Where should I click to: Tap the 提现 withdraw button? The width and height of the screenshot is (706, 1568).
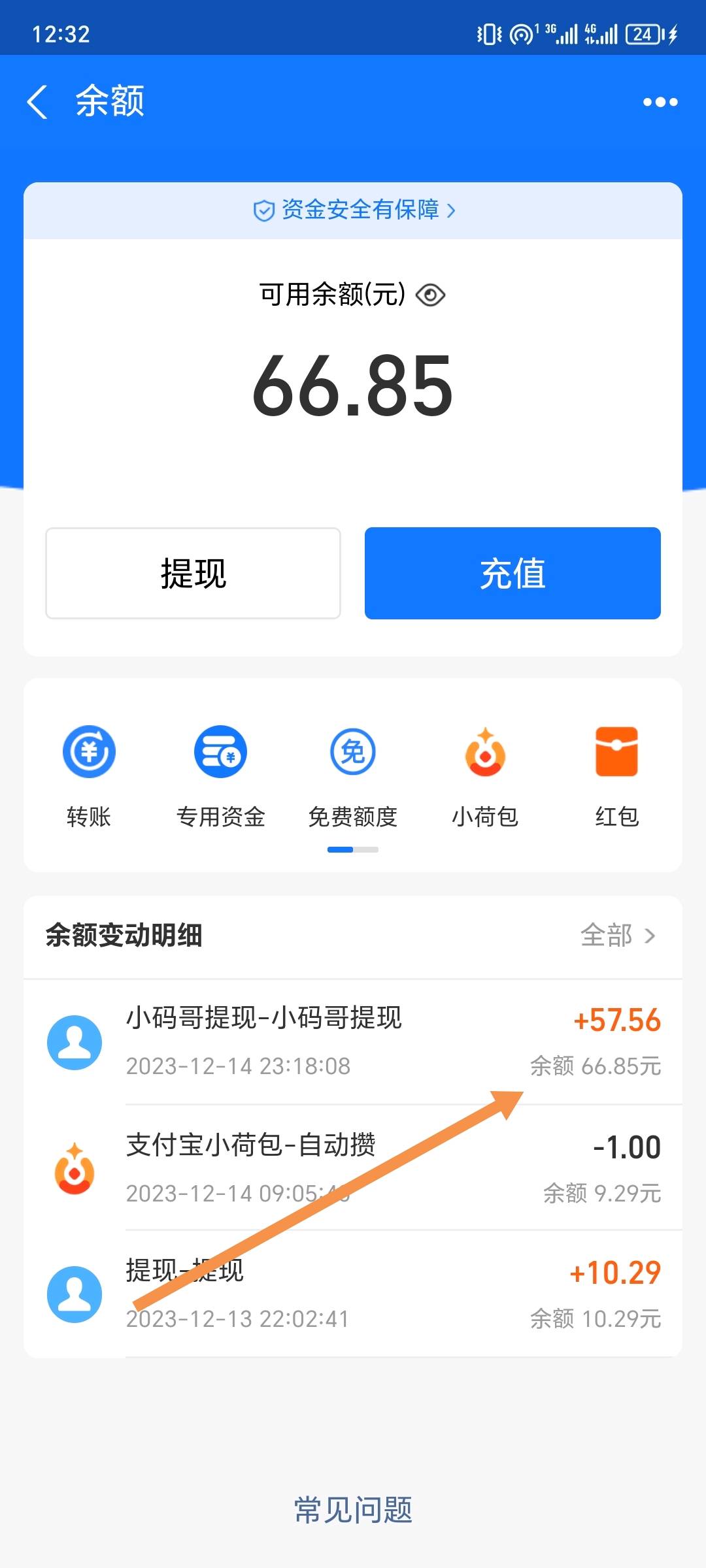[x=193, y=573]
